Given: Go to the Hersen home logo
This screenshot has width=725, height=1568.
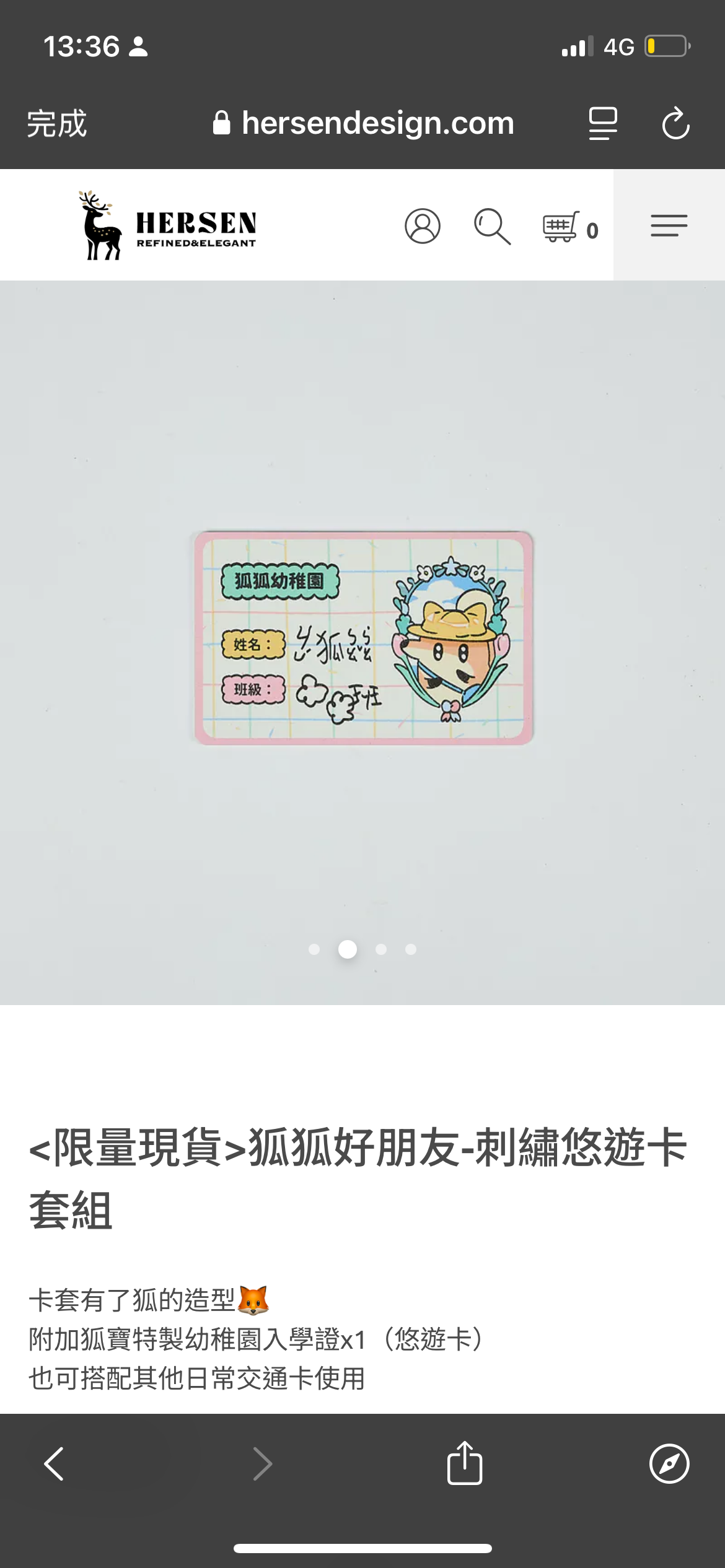Looking at the screenshot, I should pyautogui.click(x=167, y=225).
